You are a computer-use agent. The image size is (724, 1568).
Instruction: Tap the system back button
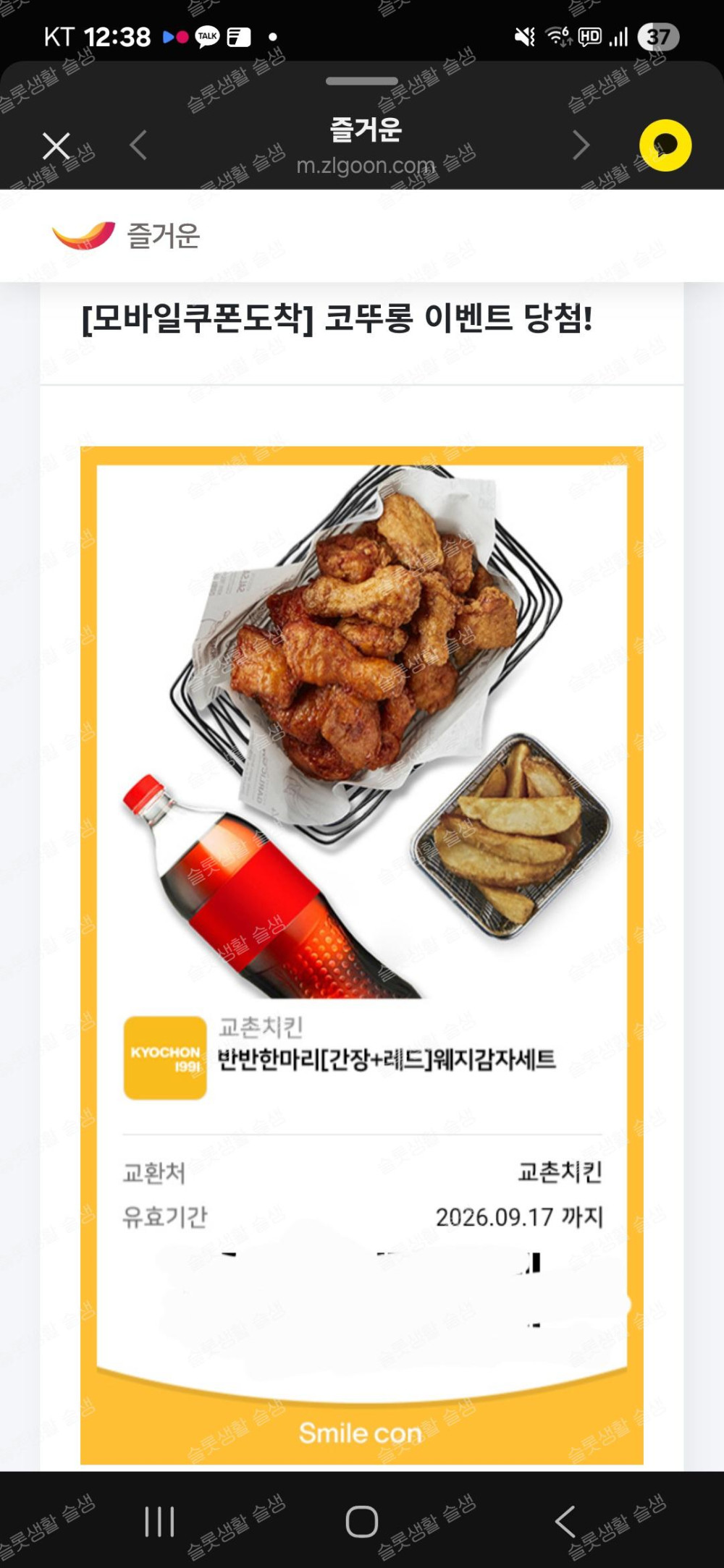point(565,1521)
